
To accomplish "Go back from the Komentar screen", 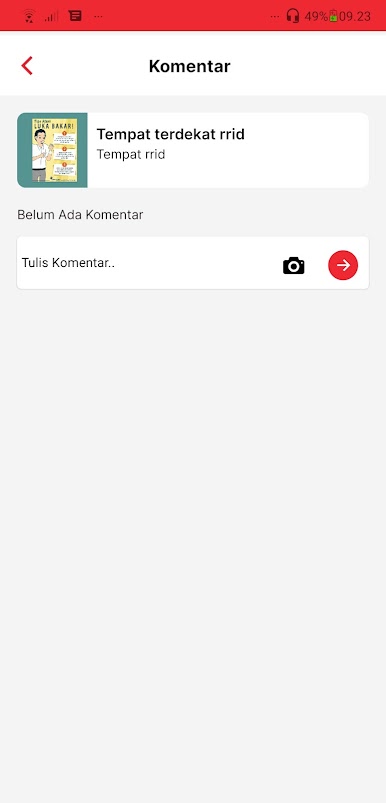I will click(x=27, y=66).
